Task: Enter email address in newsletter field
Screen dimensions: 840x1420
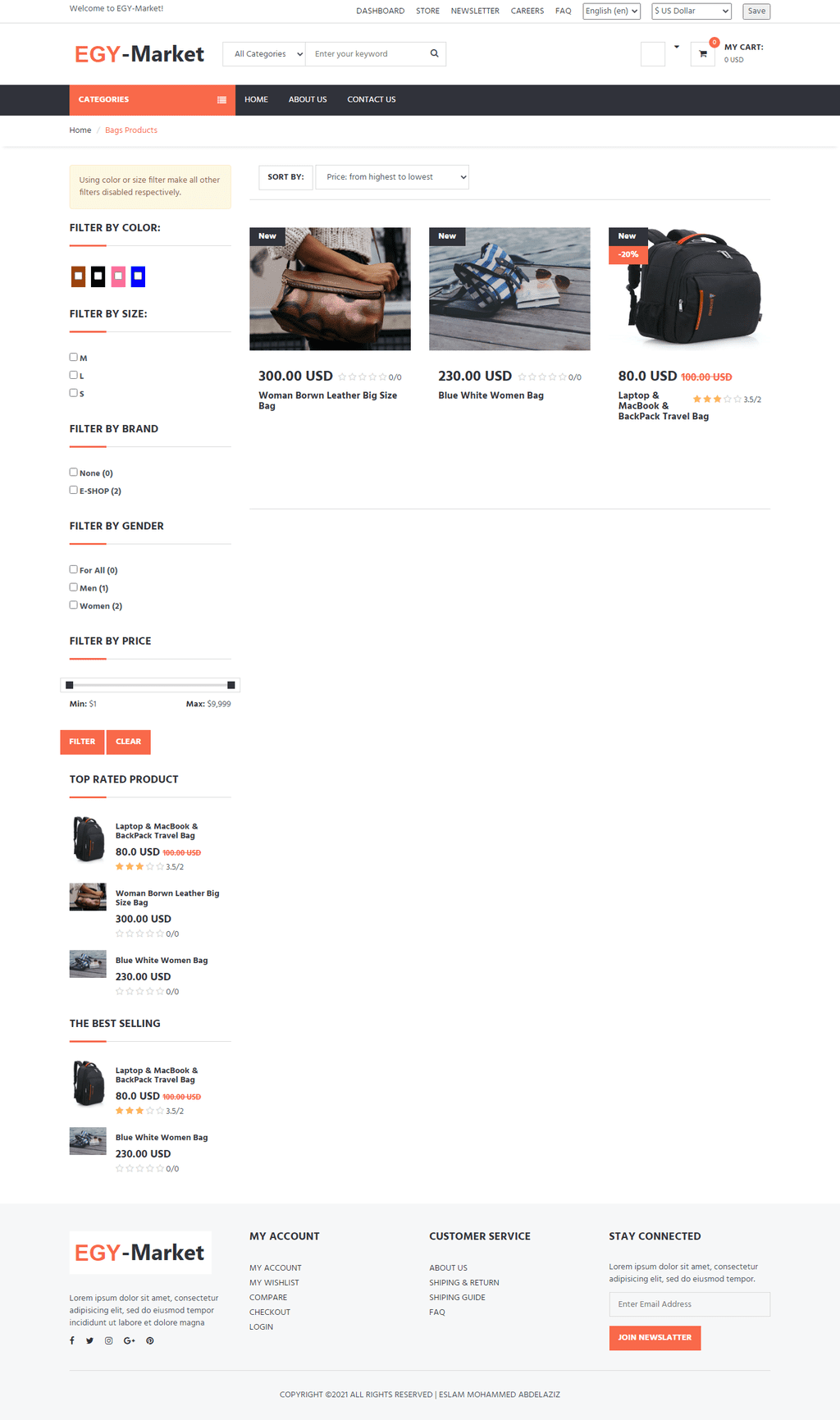Action: click(689, 1304)
